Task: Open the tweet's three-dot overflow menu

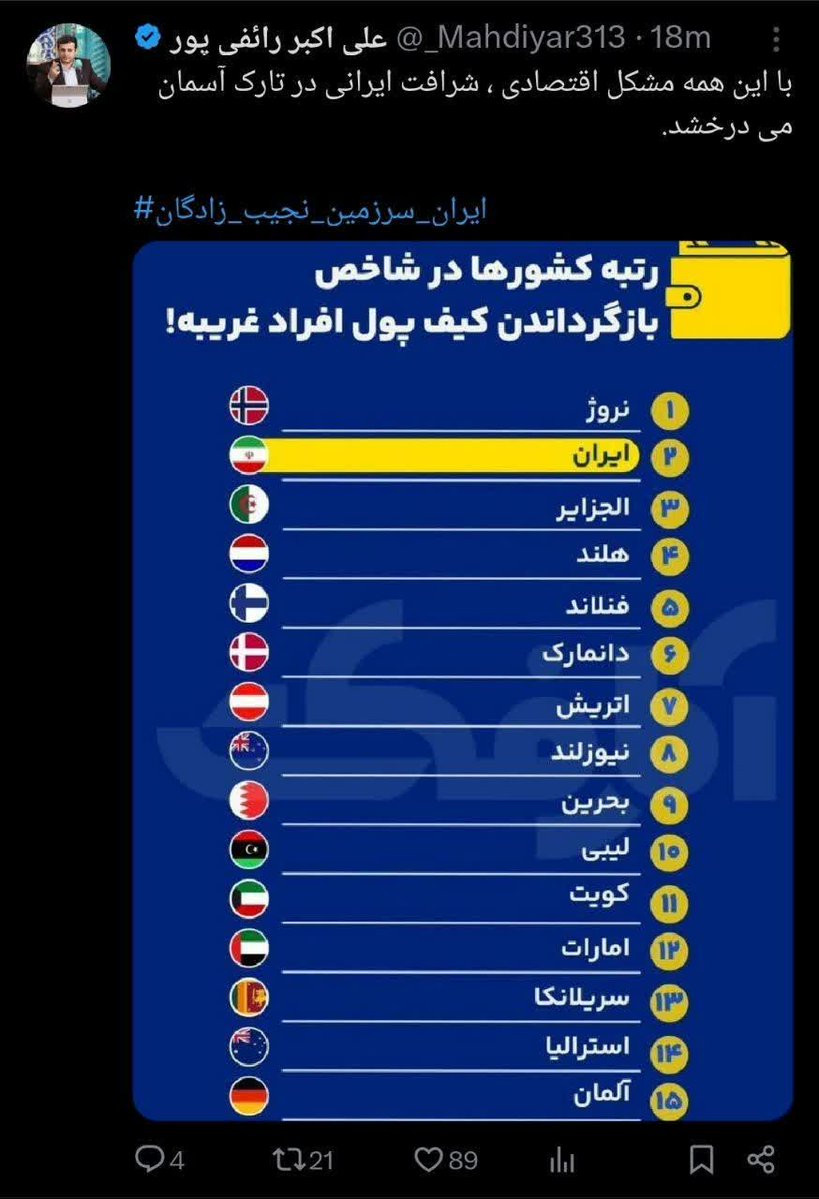Action: point(776,39)
